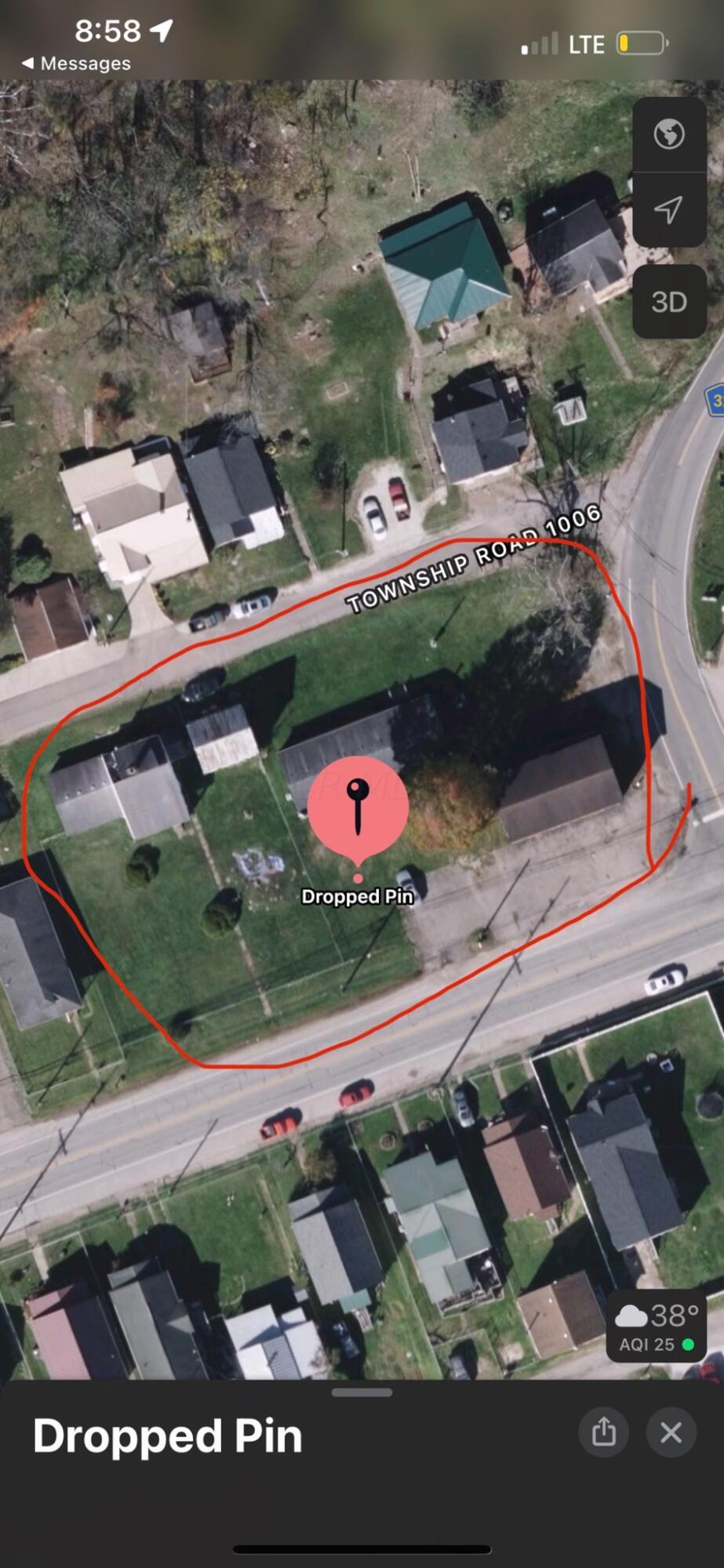Share the dropped pin location
The width and height of the screenshot is (724, 1568).
click(x=603, y=1432)
